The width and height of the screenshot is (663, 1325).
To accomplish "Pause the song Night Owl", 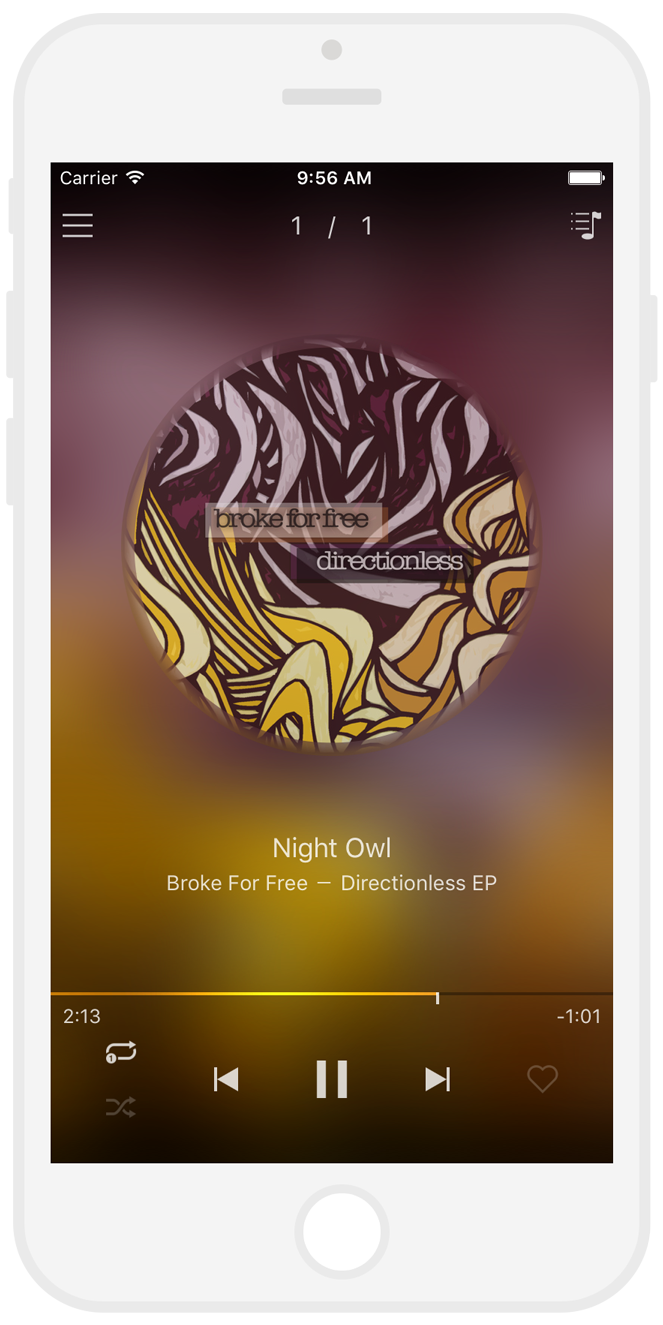I will pos(332,1079).
